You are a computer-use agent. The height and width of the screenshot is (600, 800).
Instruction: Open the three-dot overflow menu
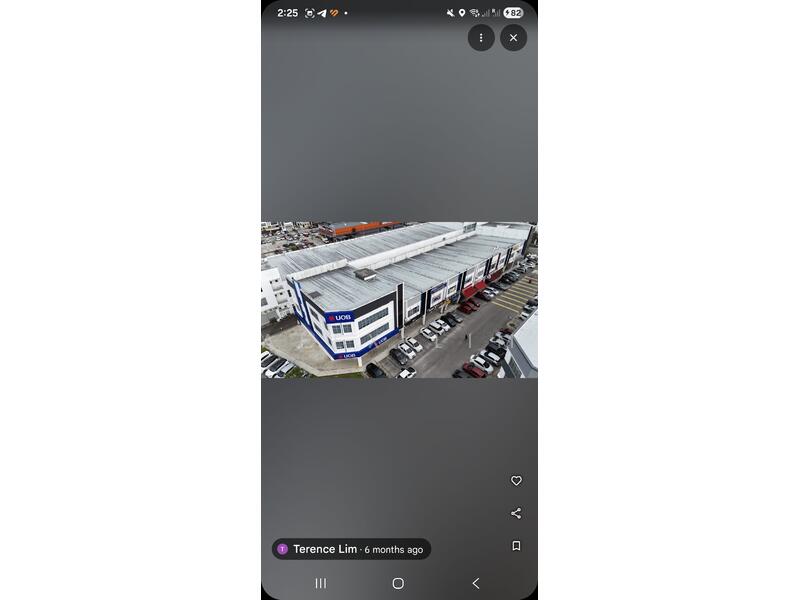[x=481, y=38]
